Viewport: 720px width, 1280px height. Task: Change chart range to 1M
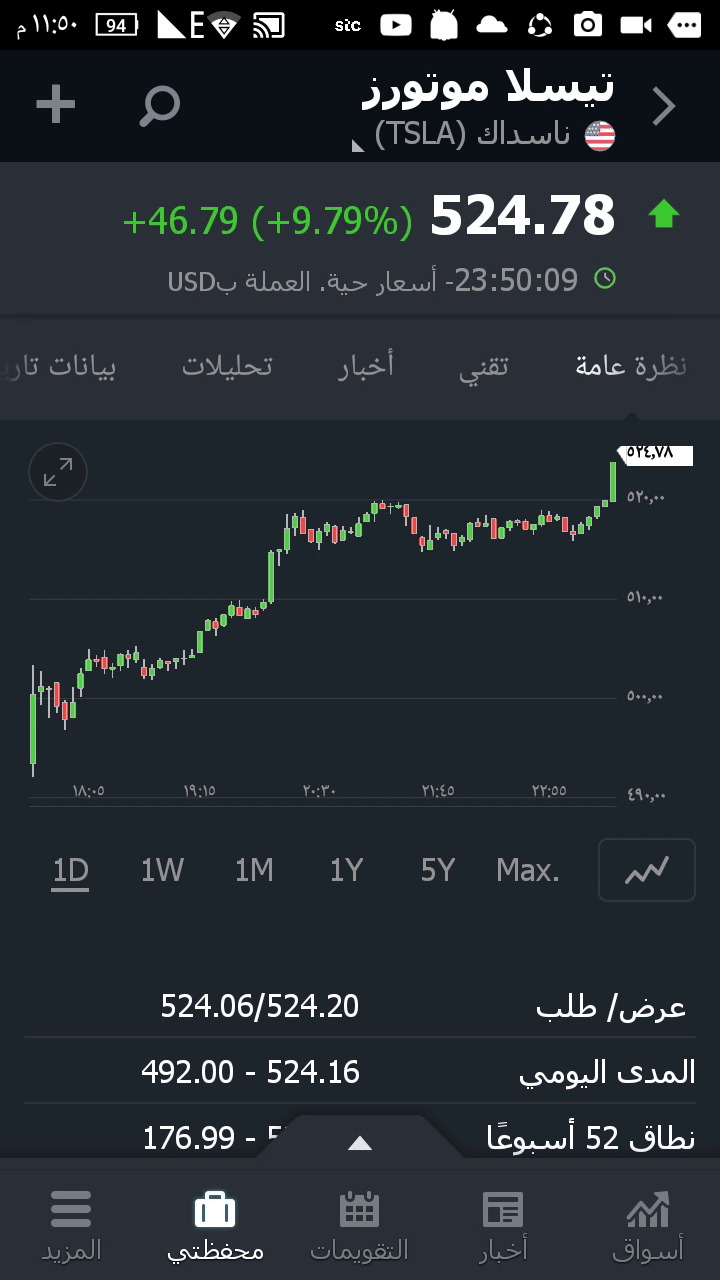pyautogui.click(x=254, y=871)
